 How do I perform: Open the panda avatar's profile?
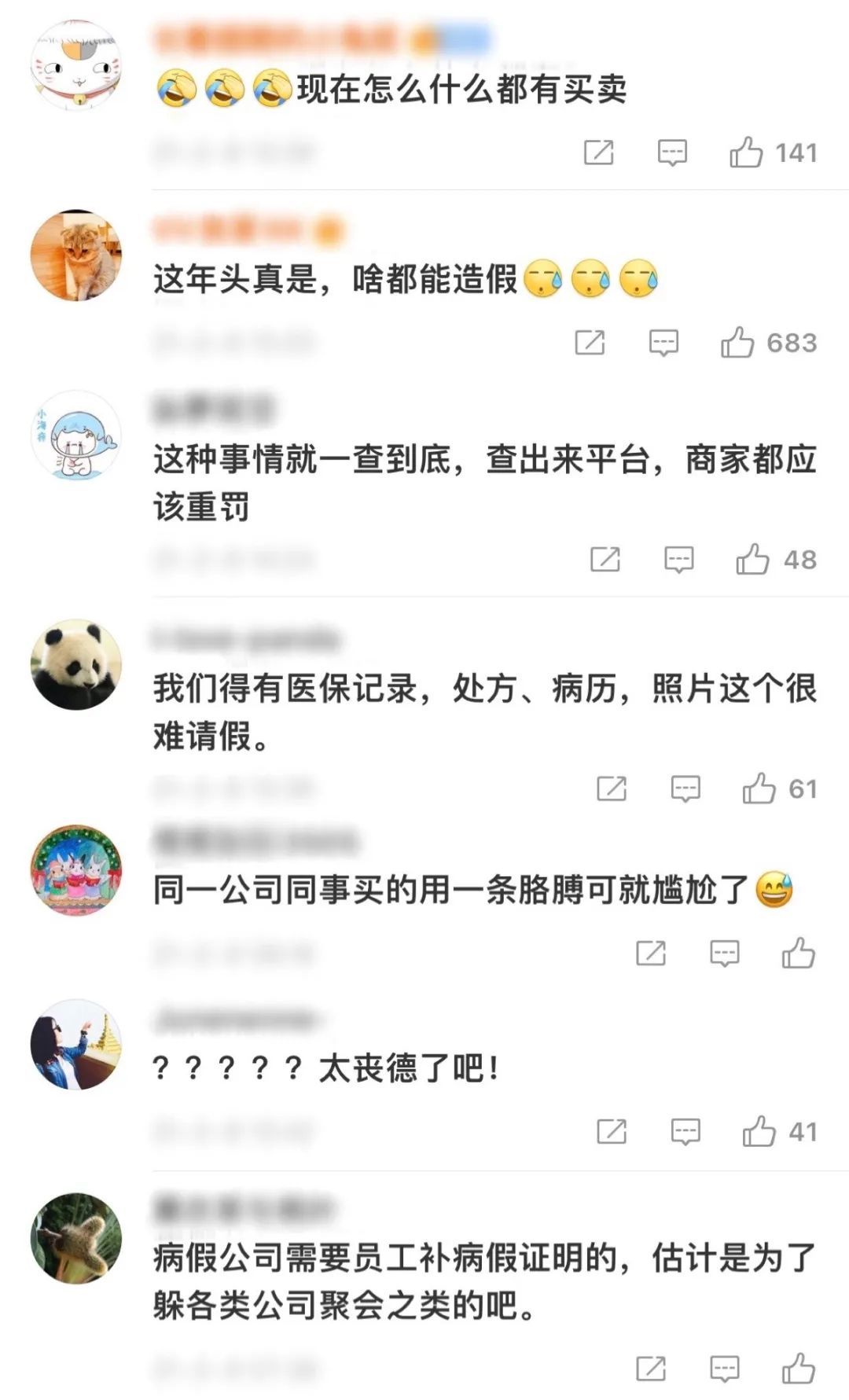tap(76, 665)
